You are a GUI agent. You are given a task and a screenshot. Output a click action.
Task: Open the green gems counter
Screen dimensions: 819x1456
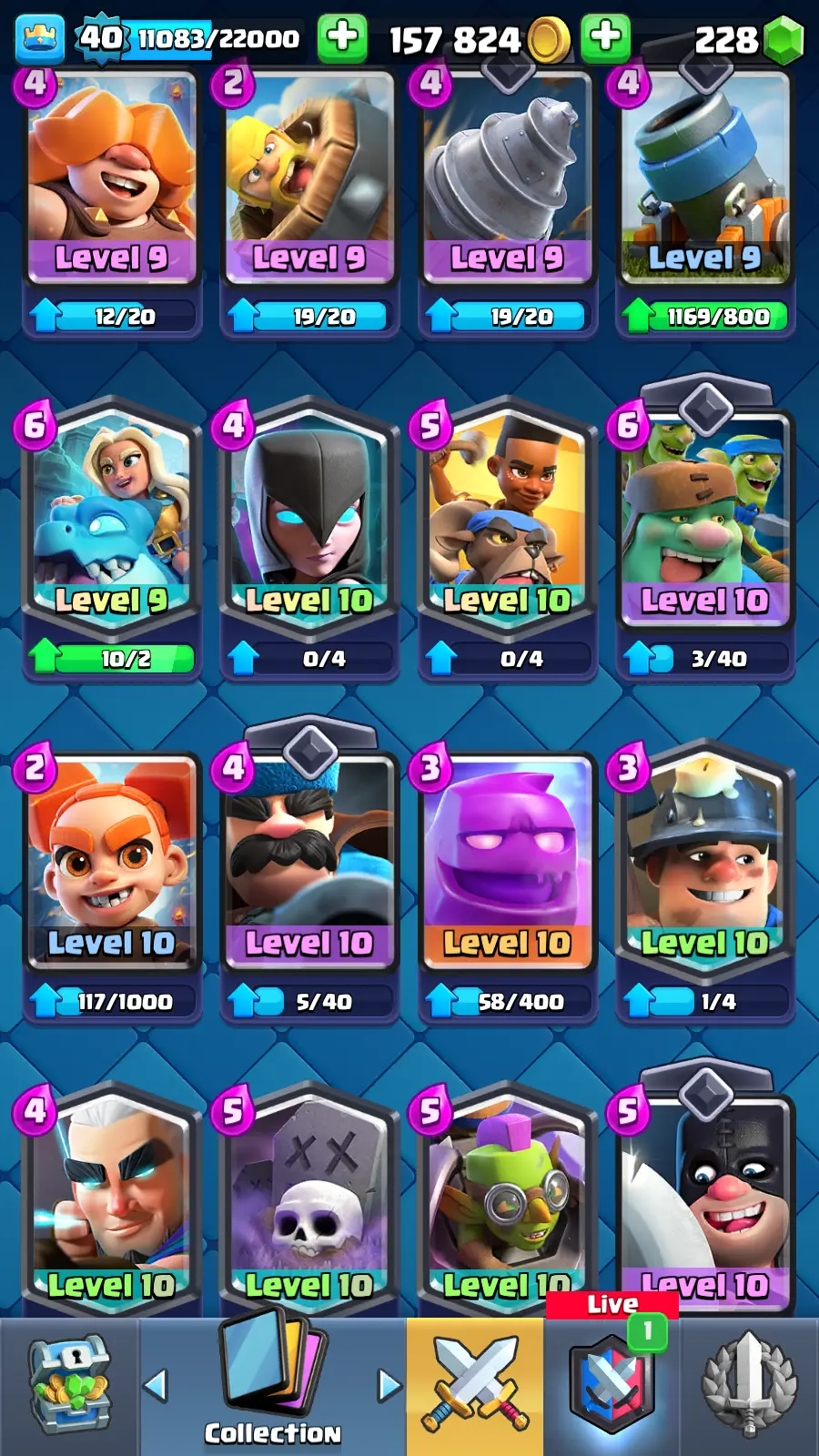pyautogui.click(x=748, y=39)
